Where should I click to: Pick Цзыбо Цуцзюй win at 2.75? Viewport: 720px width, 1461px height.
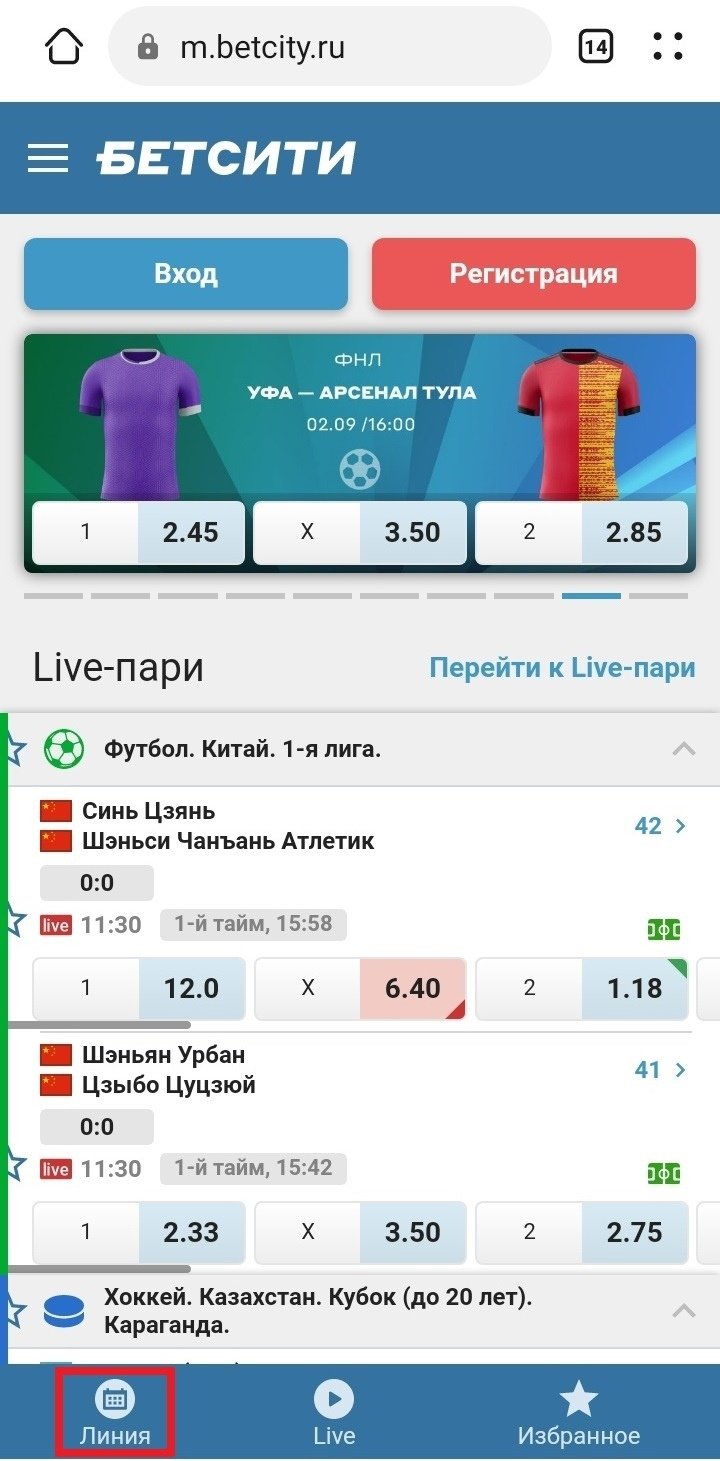(581, 1232)
